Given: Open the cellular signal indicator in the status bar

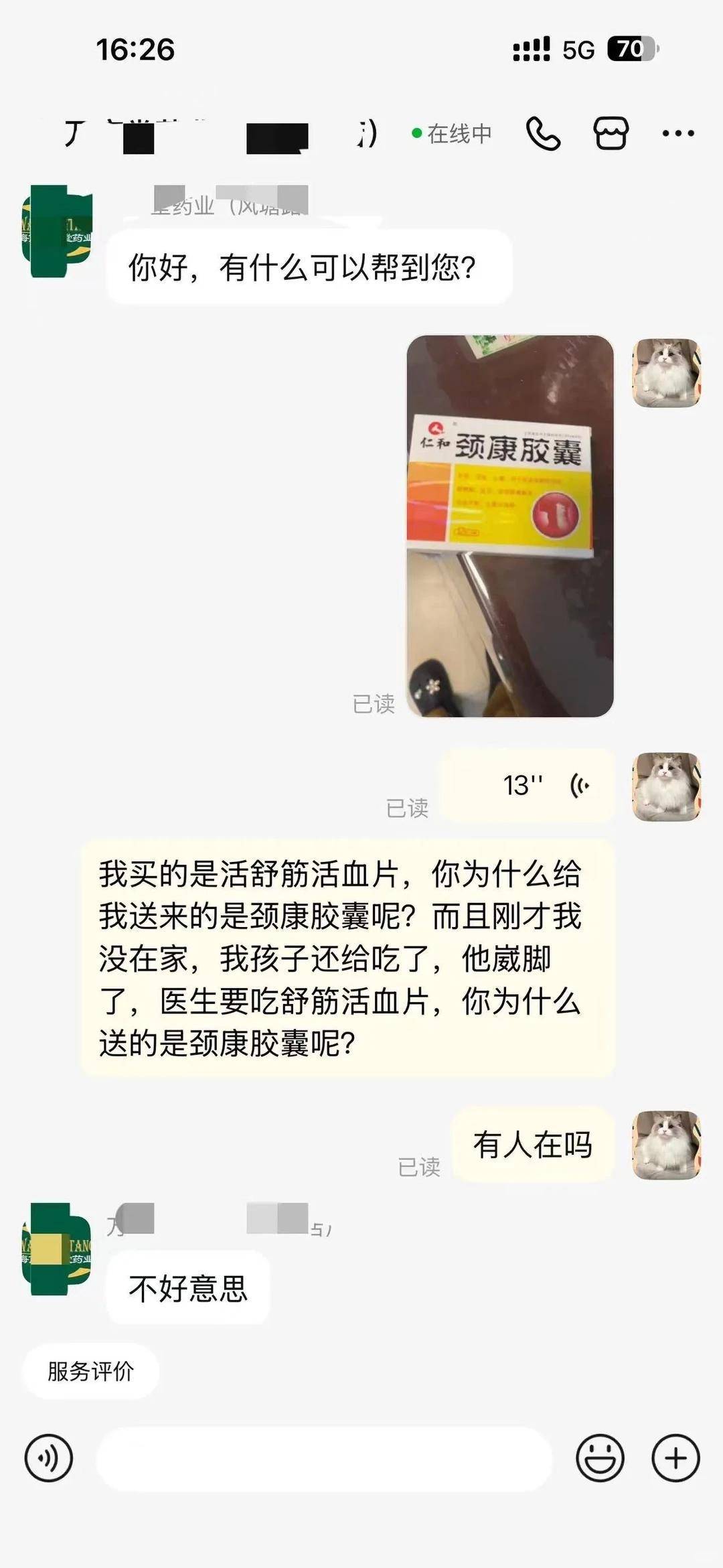Looking at the screenshot, I should point(530,48).
